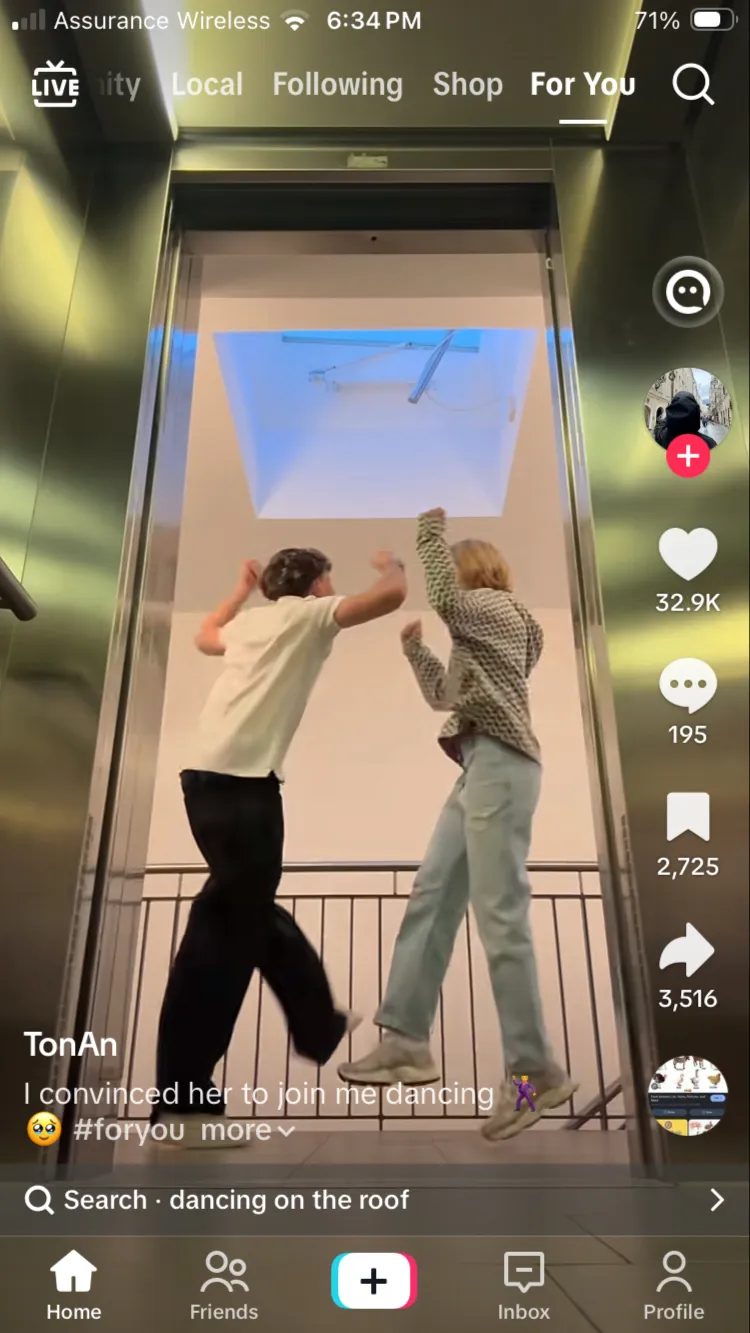
Task: Open the spinning sound disc
Action: 688,1095
